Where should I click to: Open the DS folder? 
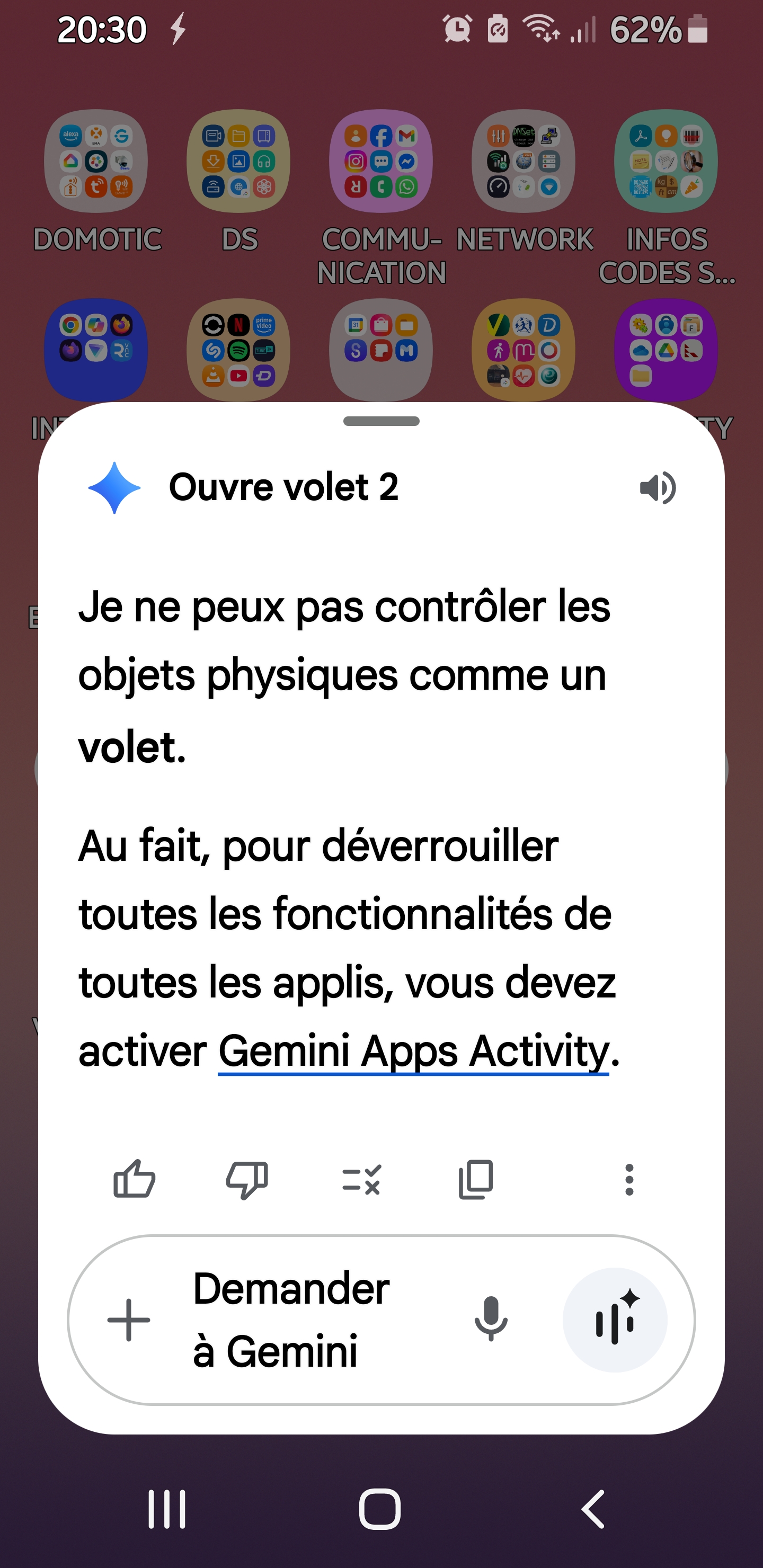pyautogui.click(x=239, y=162)
